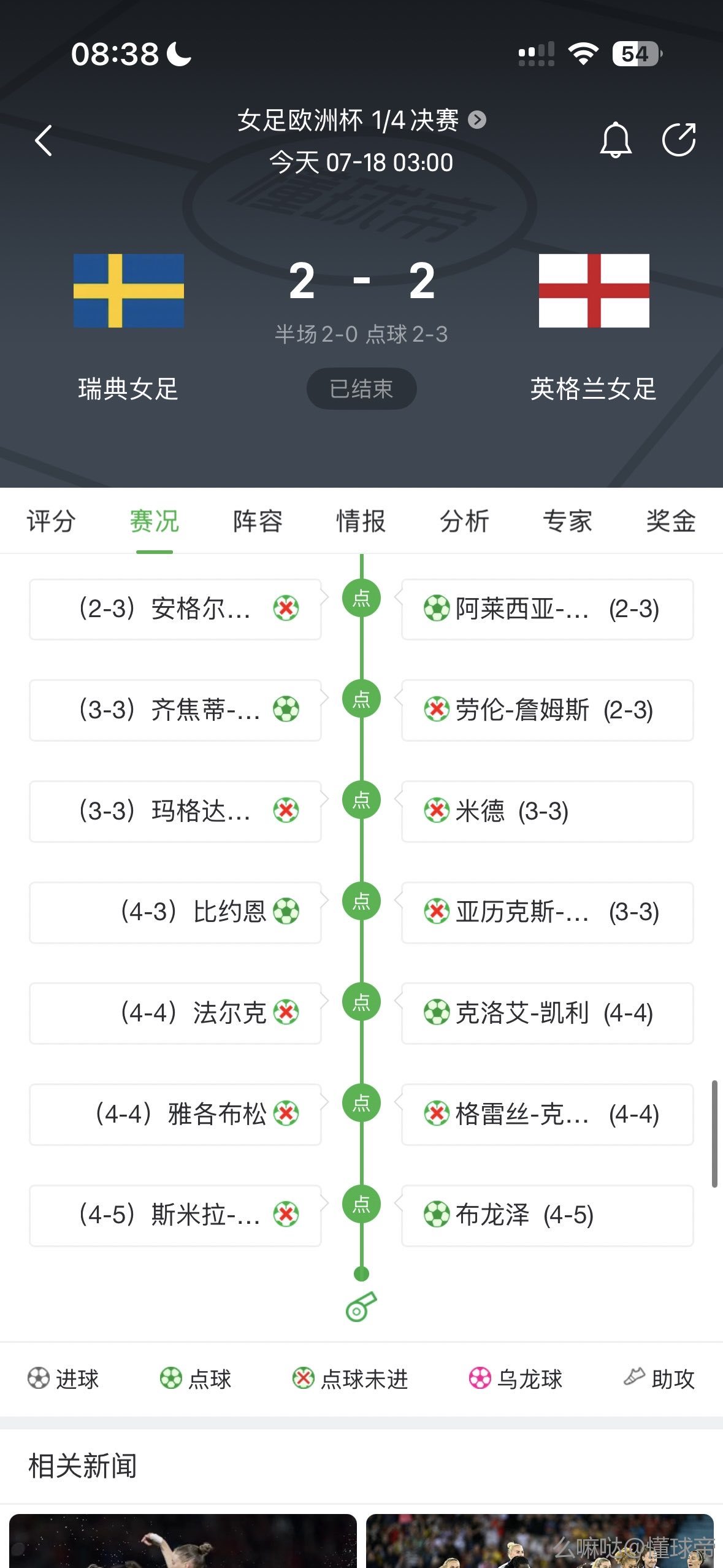Open the right related news thumbnail
The width and height of the screenshot is (723, 1568).
pos(540,1540)
